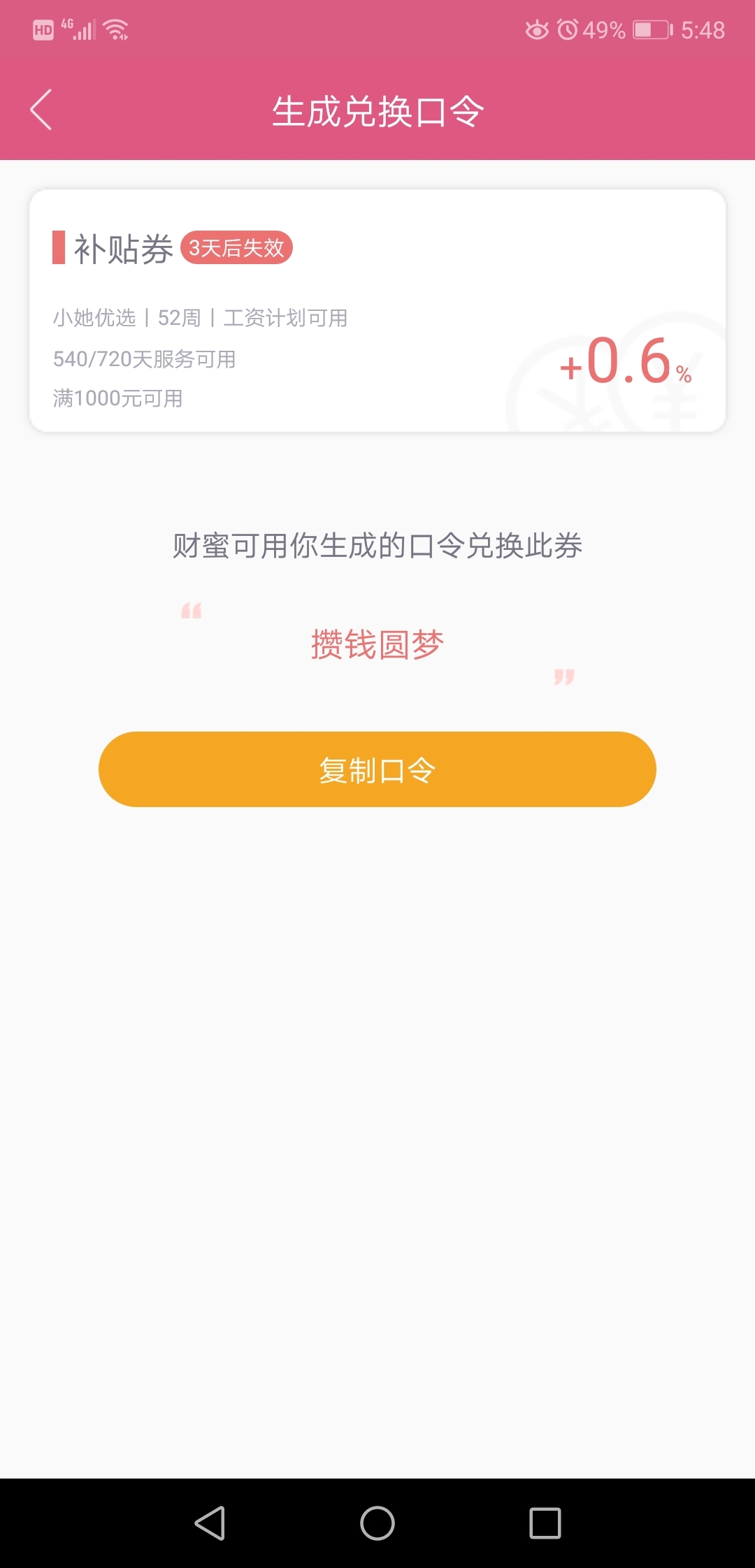755x1568 pixels.
Task: Open the 补贴券 coupon card
Action: [x=377, y=310]
